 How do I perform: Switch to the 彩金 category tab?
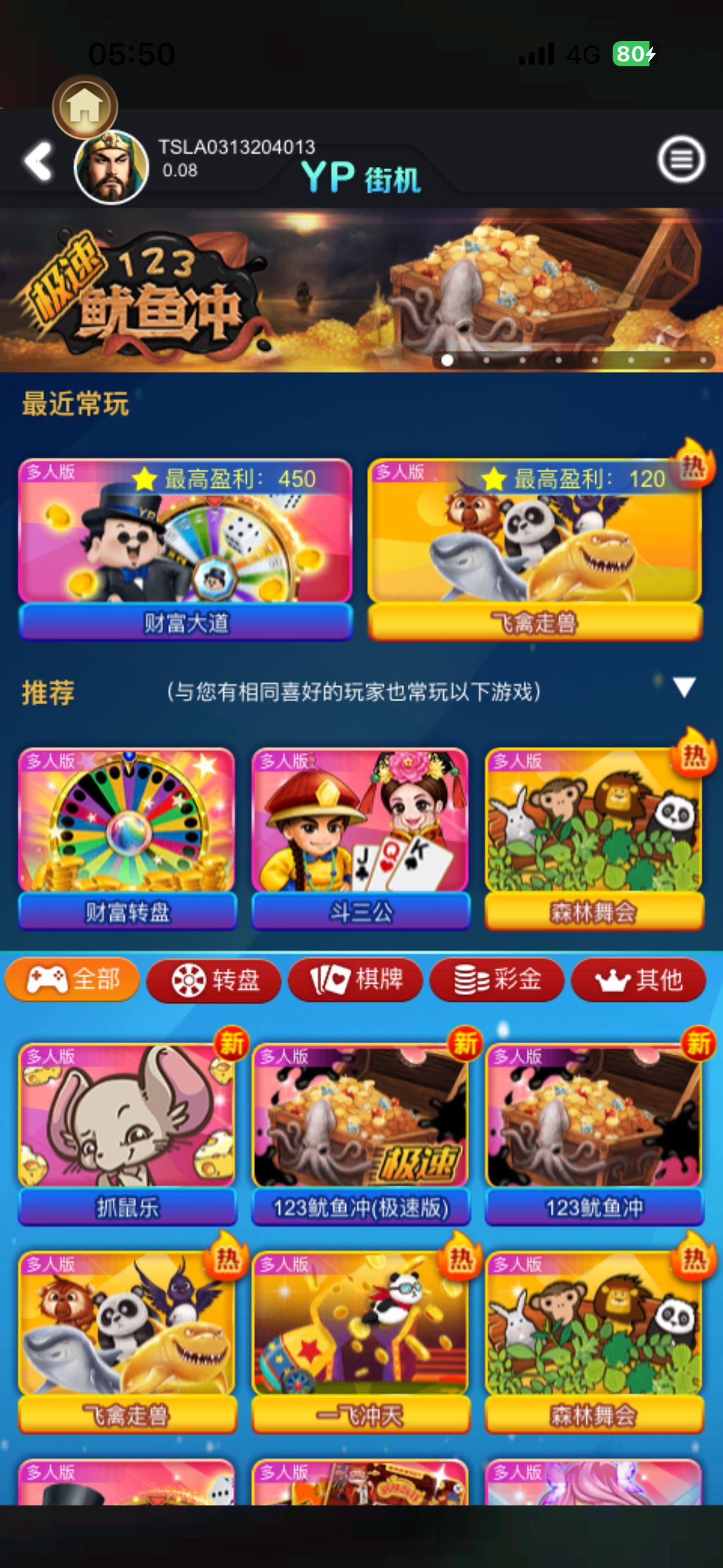(x=497, y=980)
